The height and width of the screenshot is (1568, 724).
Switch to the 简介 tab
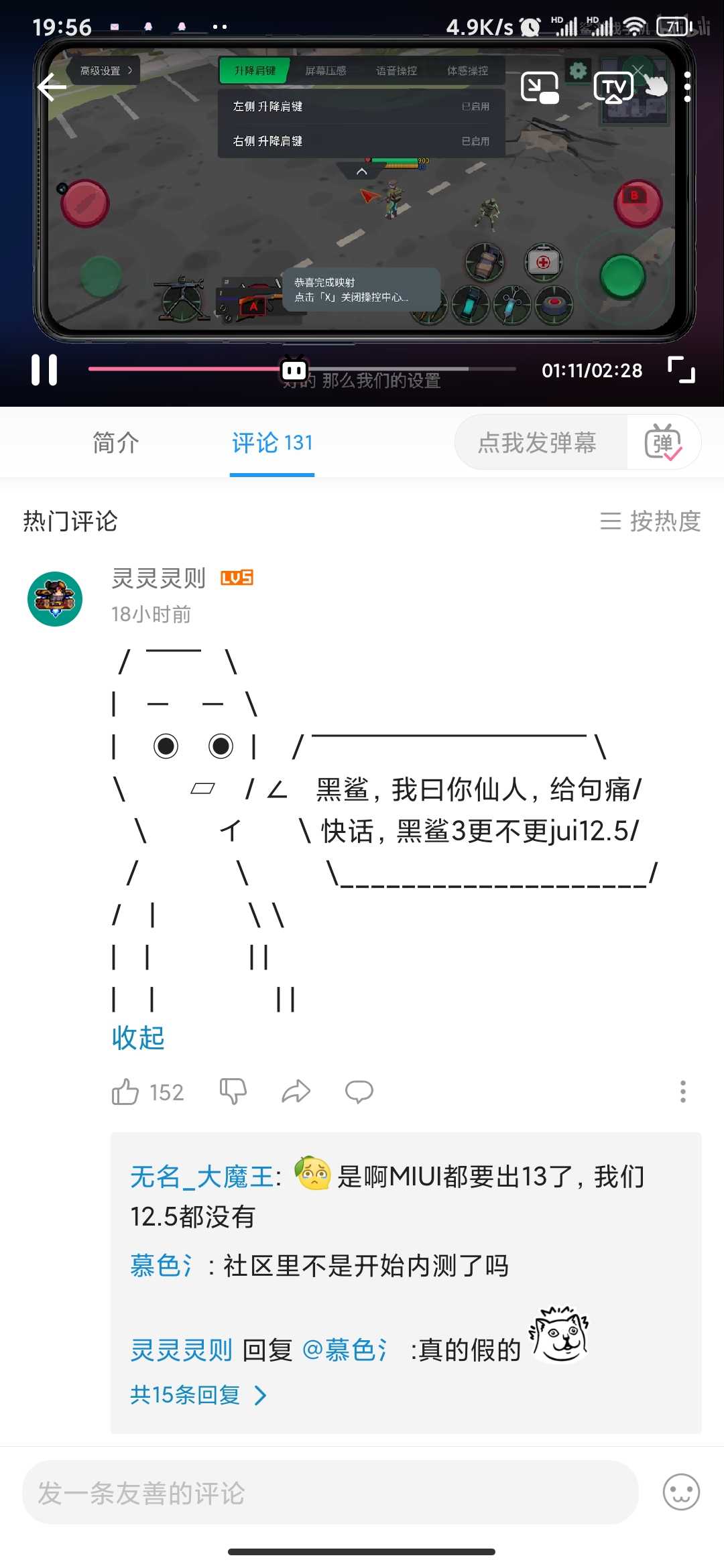pyautogui.click(x=116, y=442)
